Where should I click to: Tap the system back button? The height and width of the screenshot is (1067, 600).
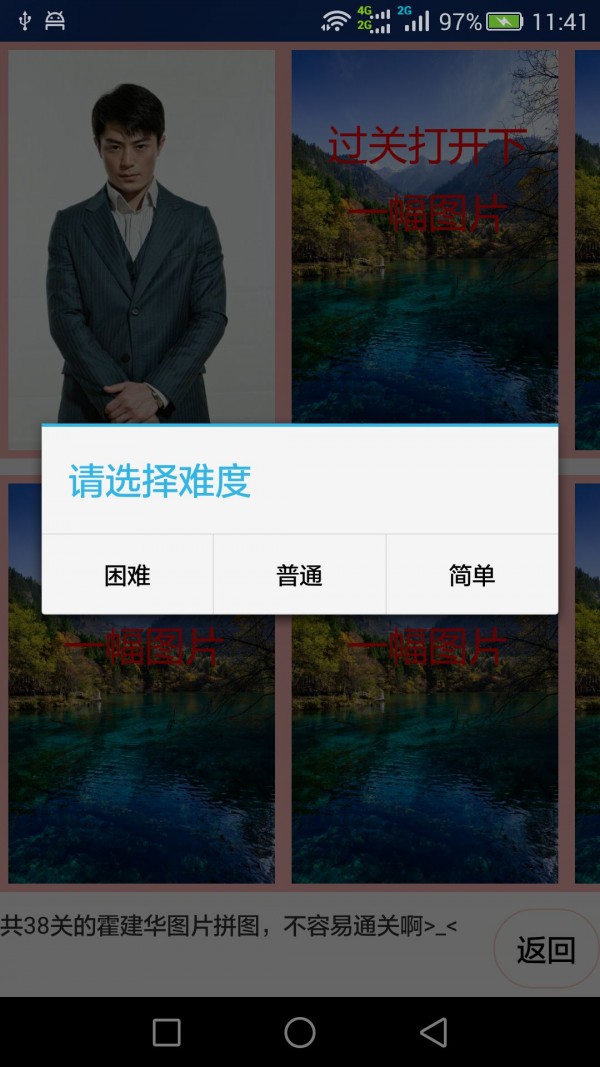(x=433, y=1032)
